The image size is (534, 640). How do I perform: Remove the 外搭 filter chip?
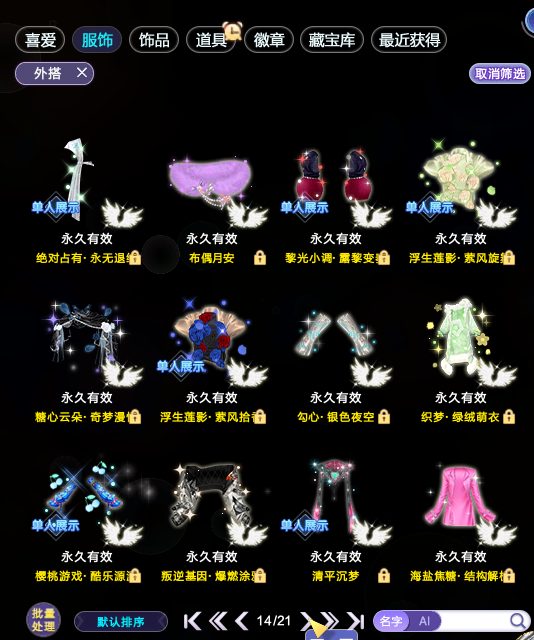click(x=82, y=73)
